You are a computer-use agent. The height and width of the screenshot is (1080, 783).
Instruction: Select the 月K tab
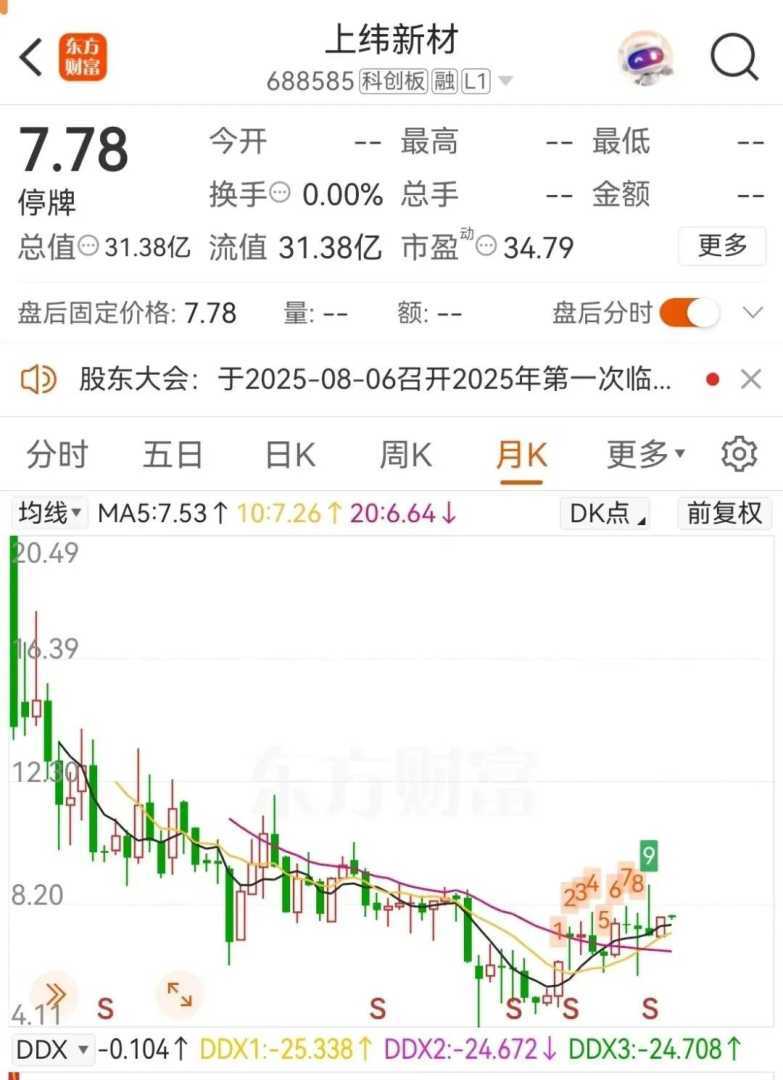pyautogui.click(x=522, y=455)
